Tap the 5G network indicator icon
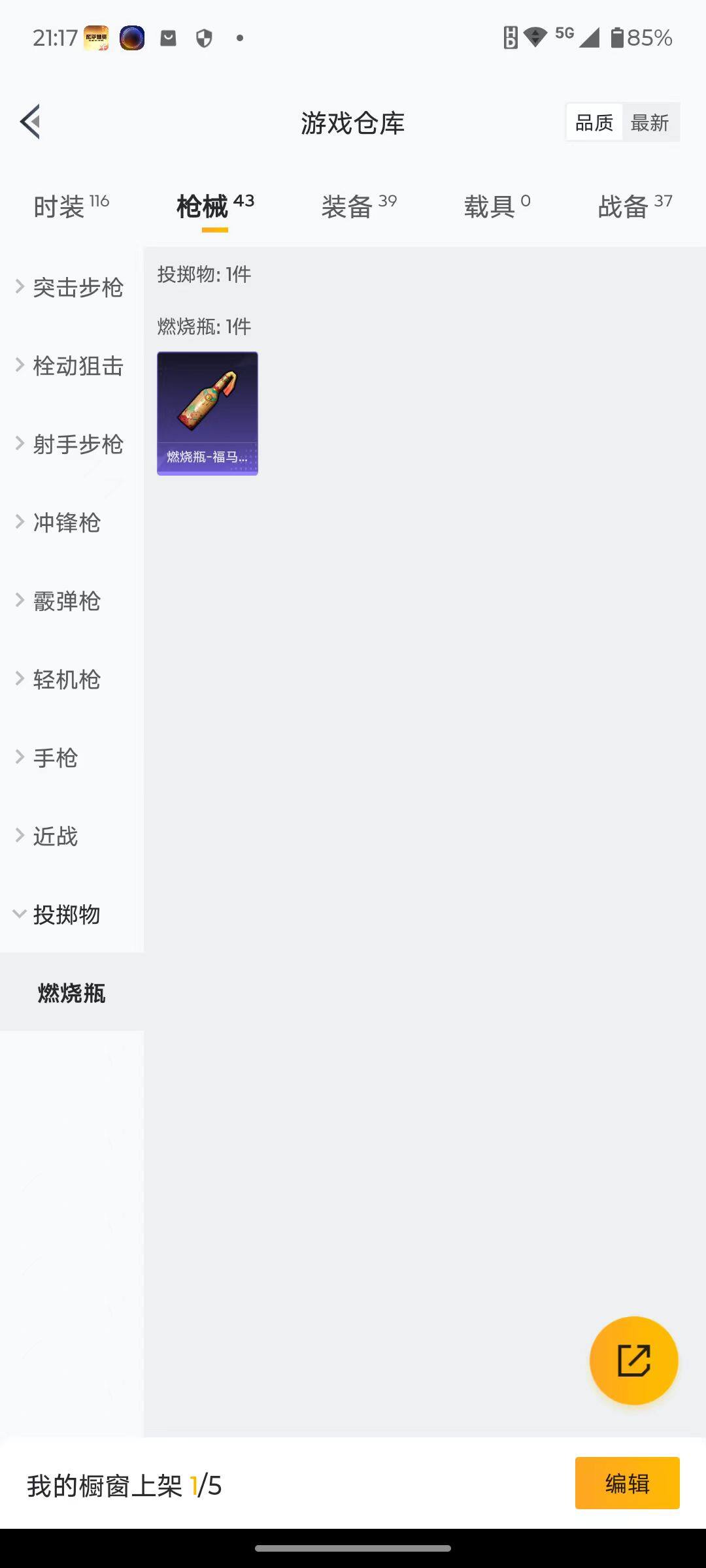 (x=563, y=36)
